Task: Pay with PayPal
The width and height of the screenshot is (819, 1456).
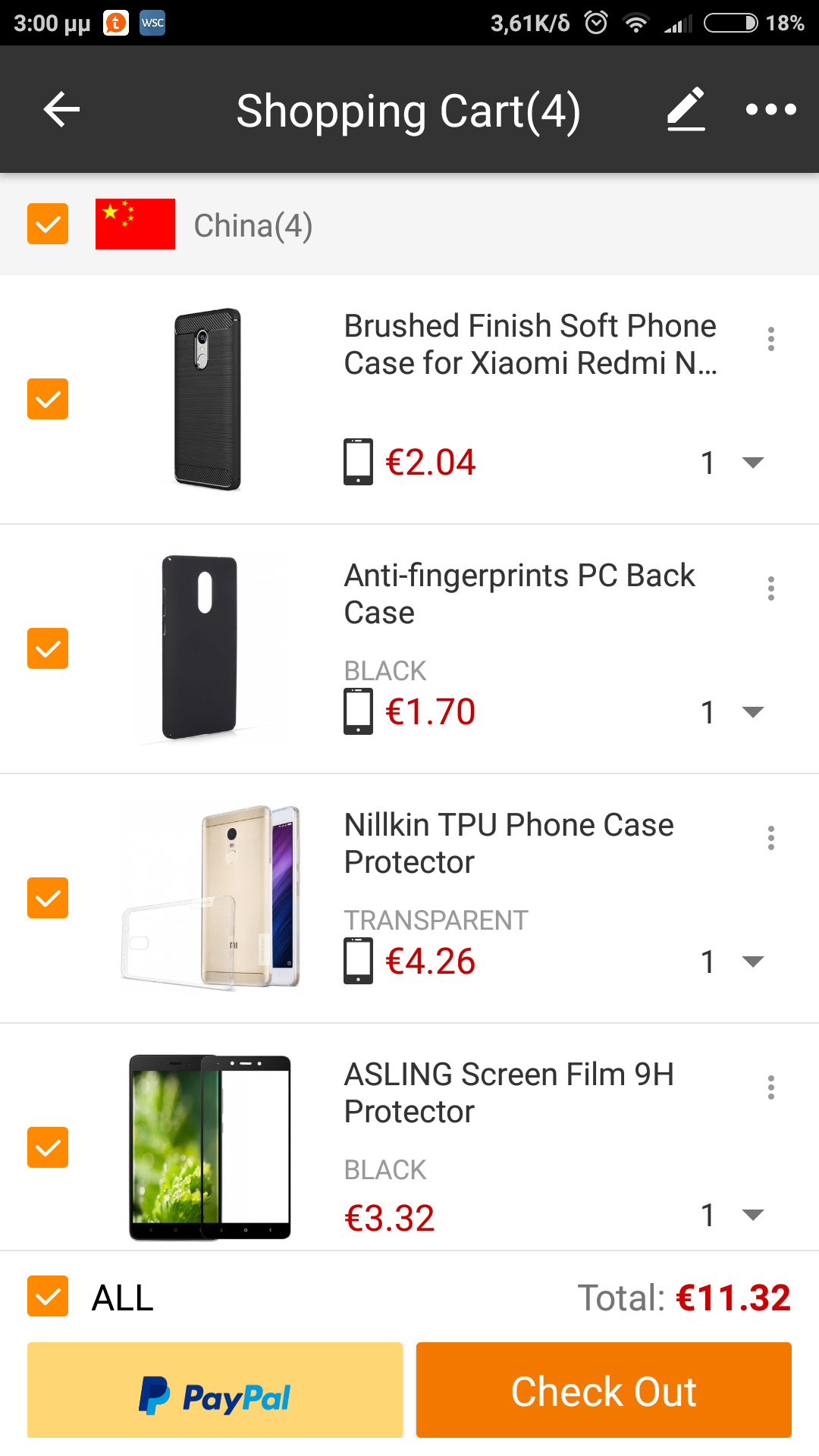Action: [215, 1390]
